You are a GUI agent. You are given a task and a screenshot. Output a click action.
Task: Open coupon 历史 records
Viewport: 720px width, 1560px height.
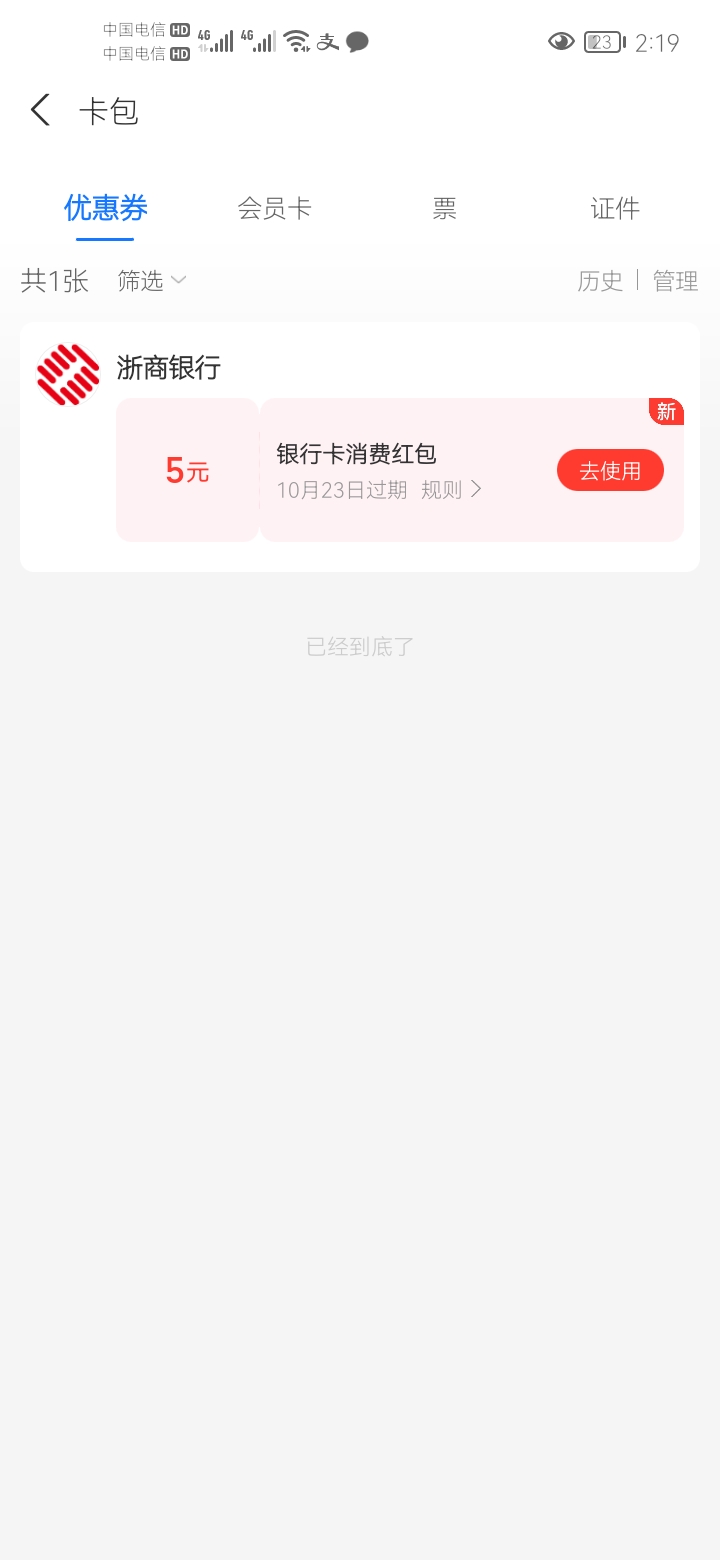(x=600, y=281)
